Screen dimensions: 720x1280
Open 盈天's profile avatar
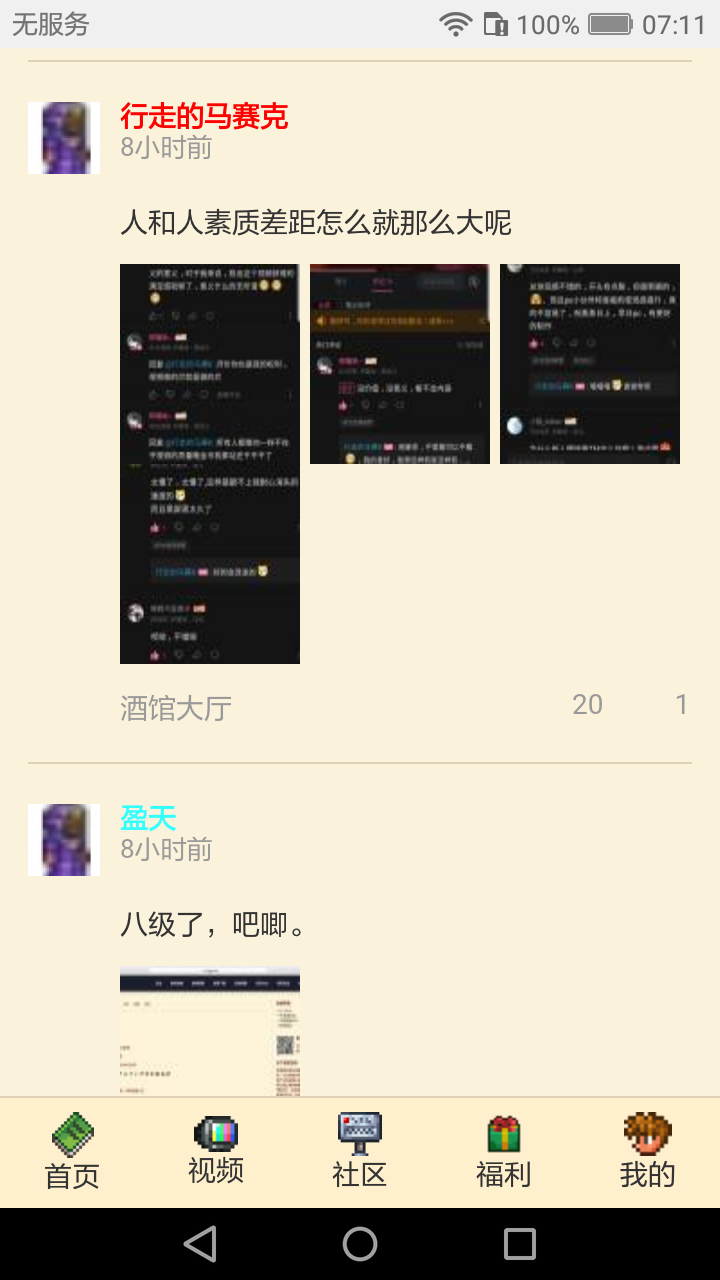point(64,840)
